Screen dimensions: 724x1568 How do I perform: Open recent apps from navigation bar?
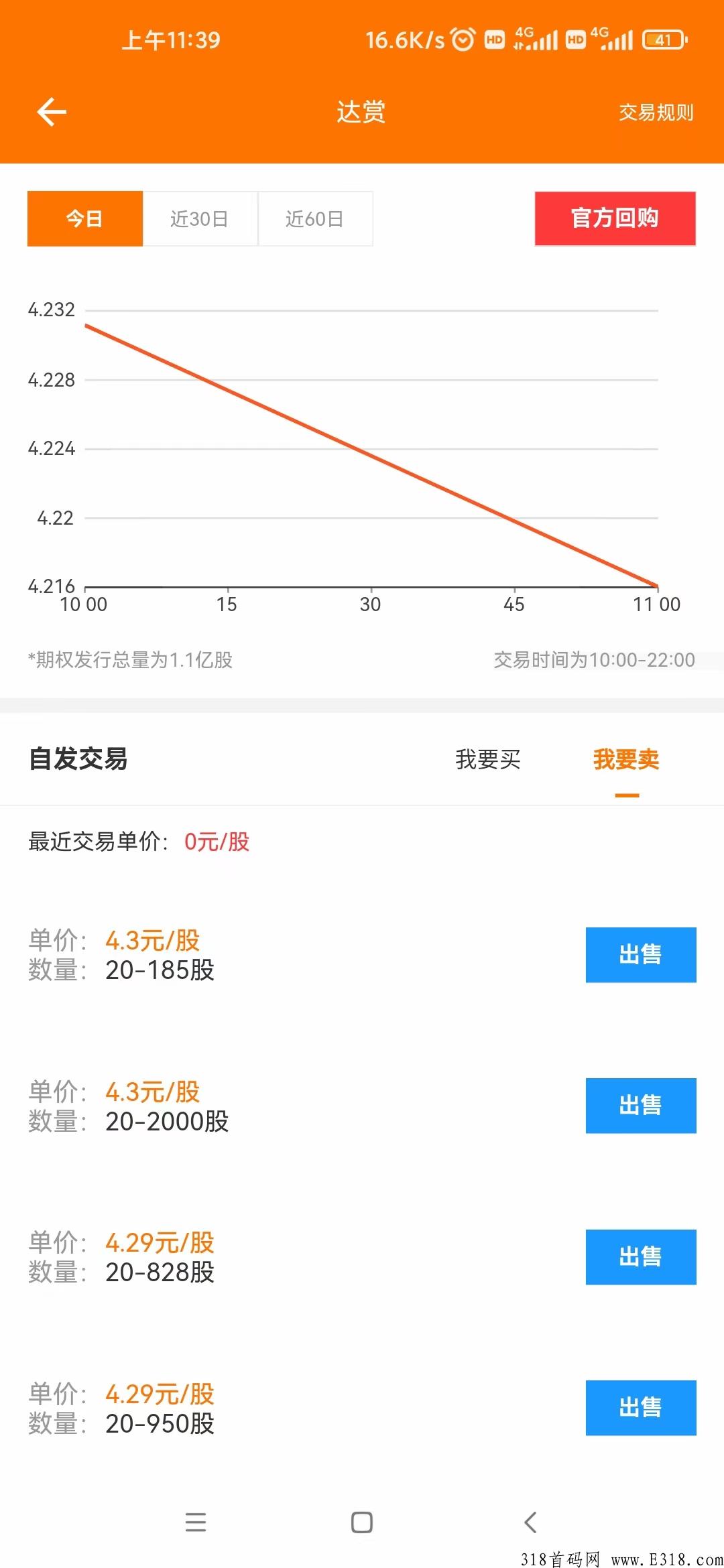196,1522
